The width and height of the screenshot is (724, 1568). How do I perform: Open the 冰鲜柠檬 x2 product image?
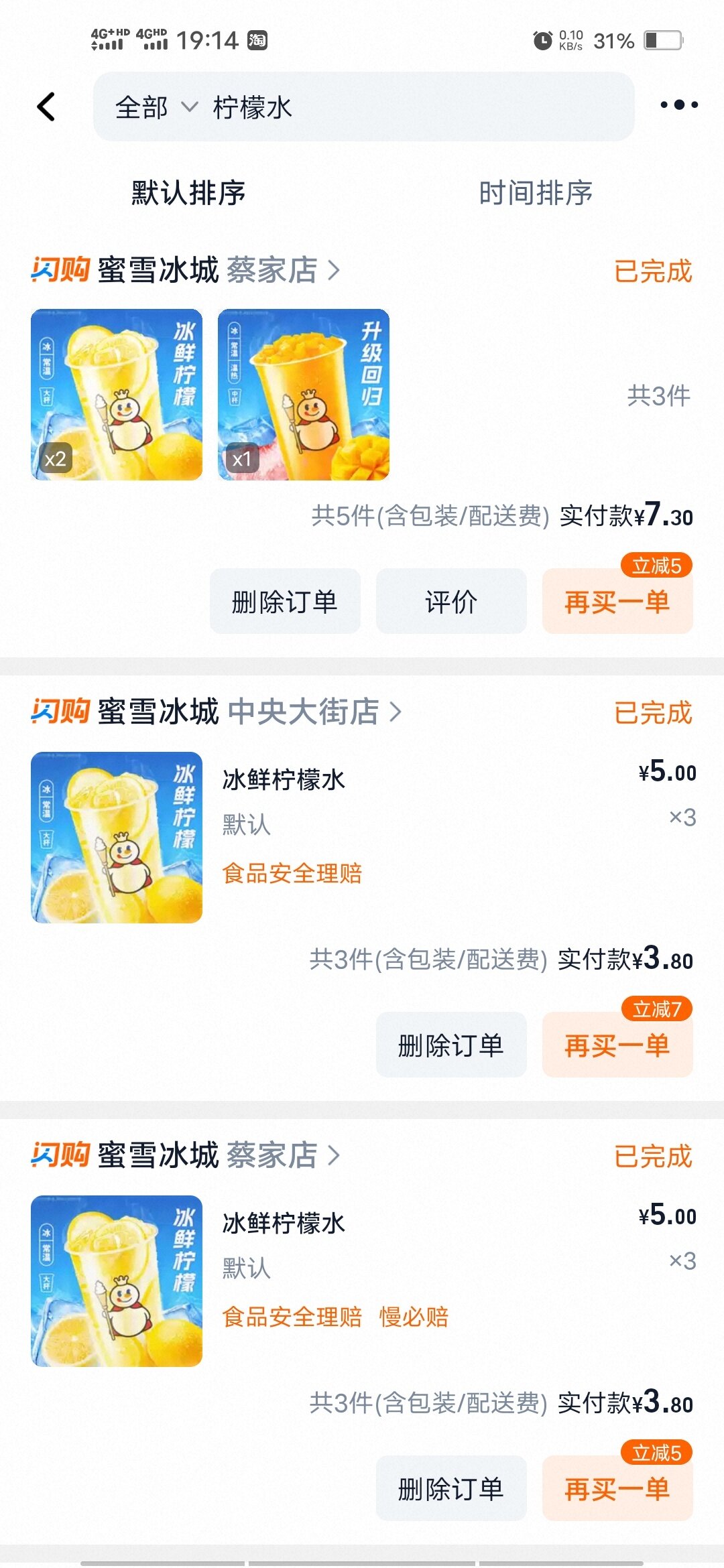(117, 394)
